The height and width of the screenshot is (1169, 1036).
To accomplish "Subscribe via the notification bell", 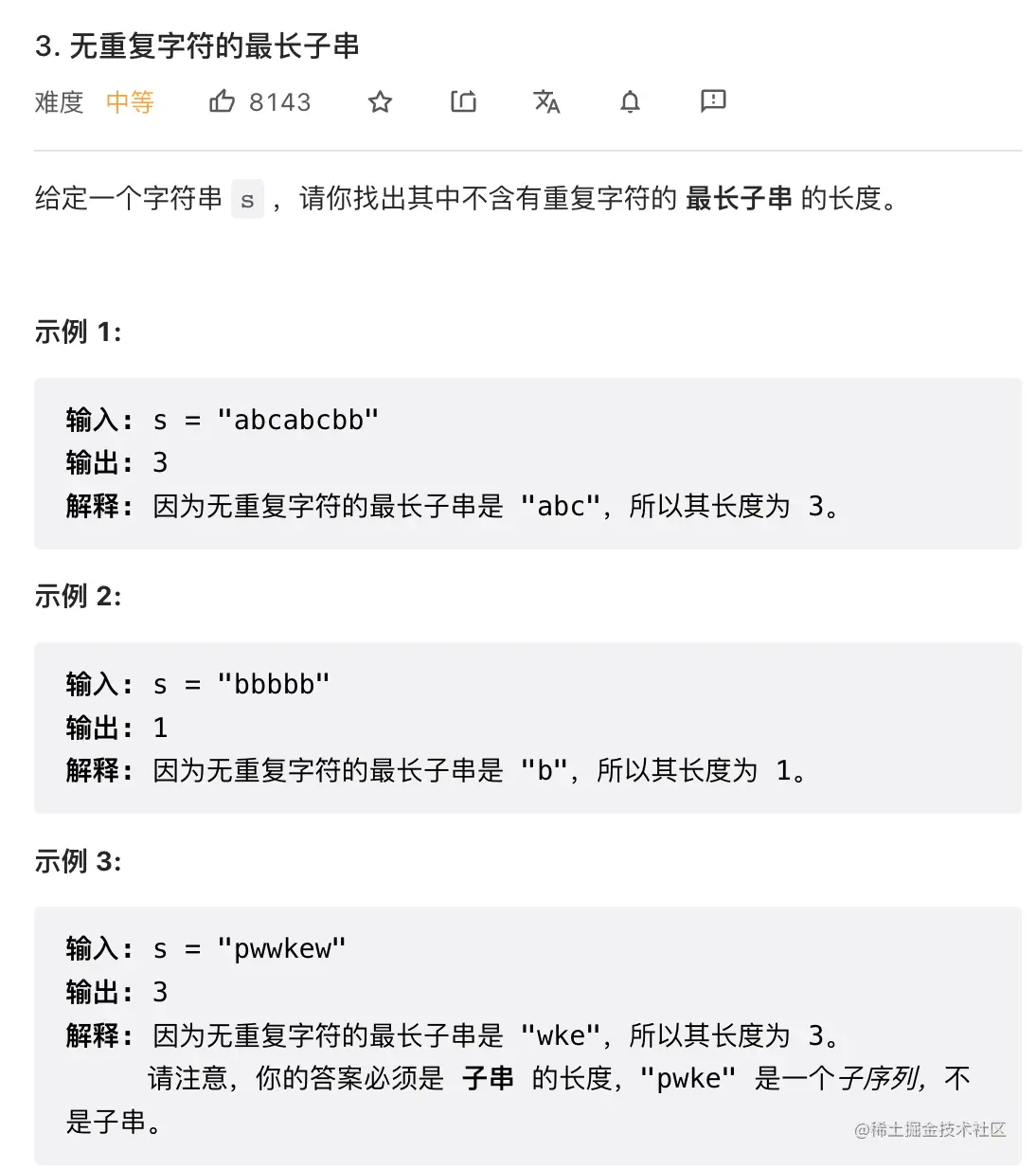I will [x=630, y=101].
